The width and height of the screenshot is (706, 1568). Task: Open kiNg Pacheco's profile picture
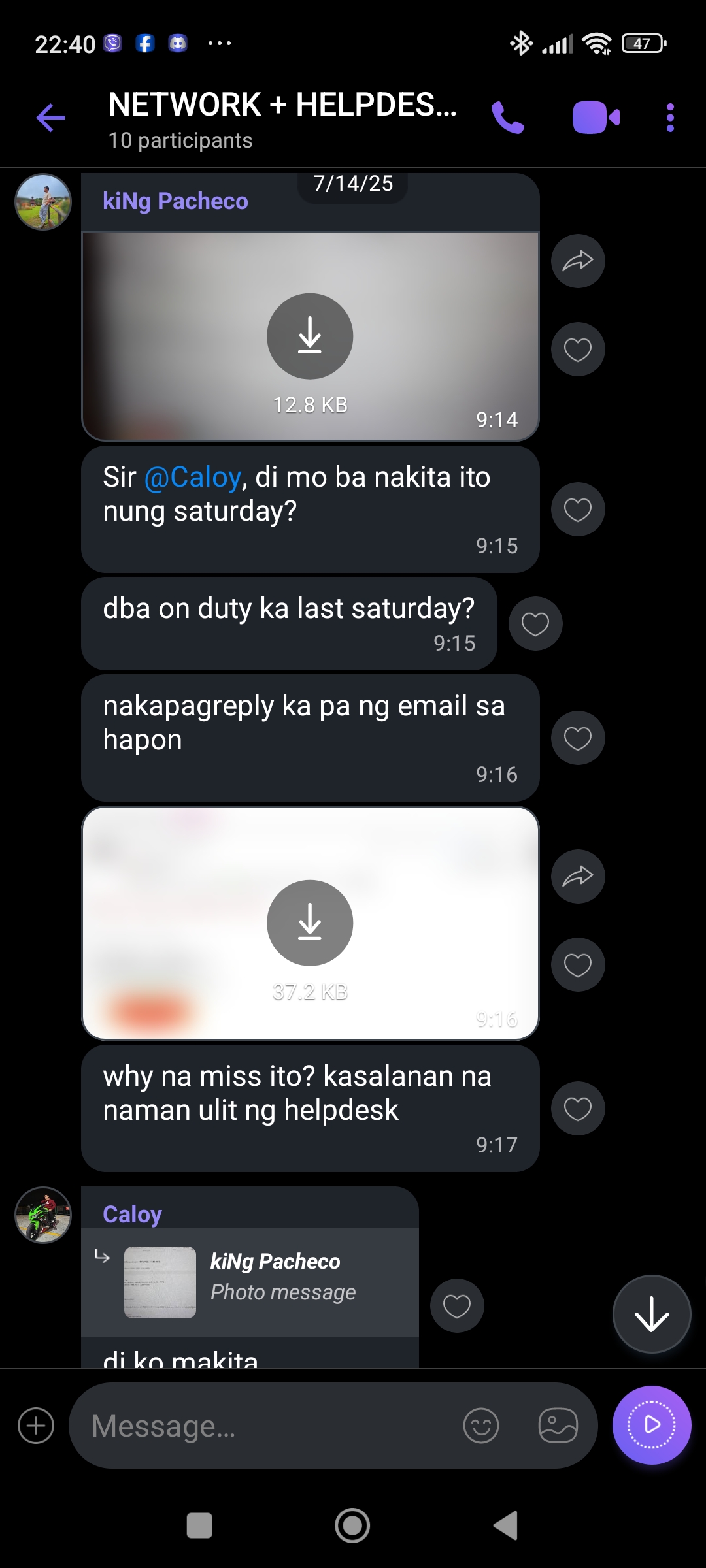point(43,202)
